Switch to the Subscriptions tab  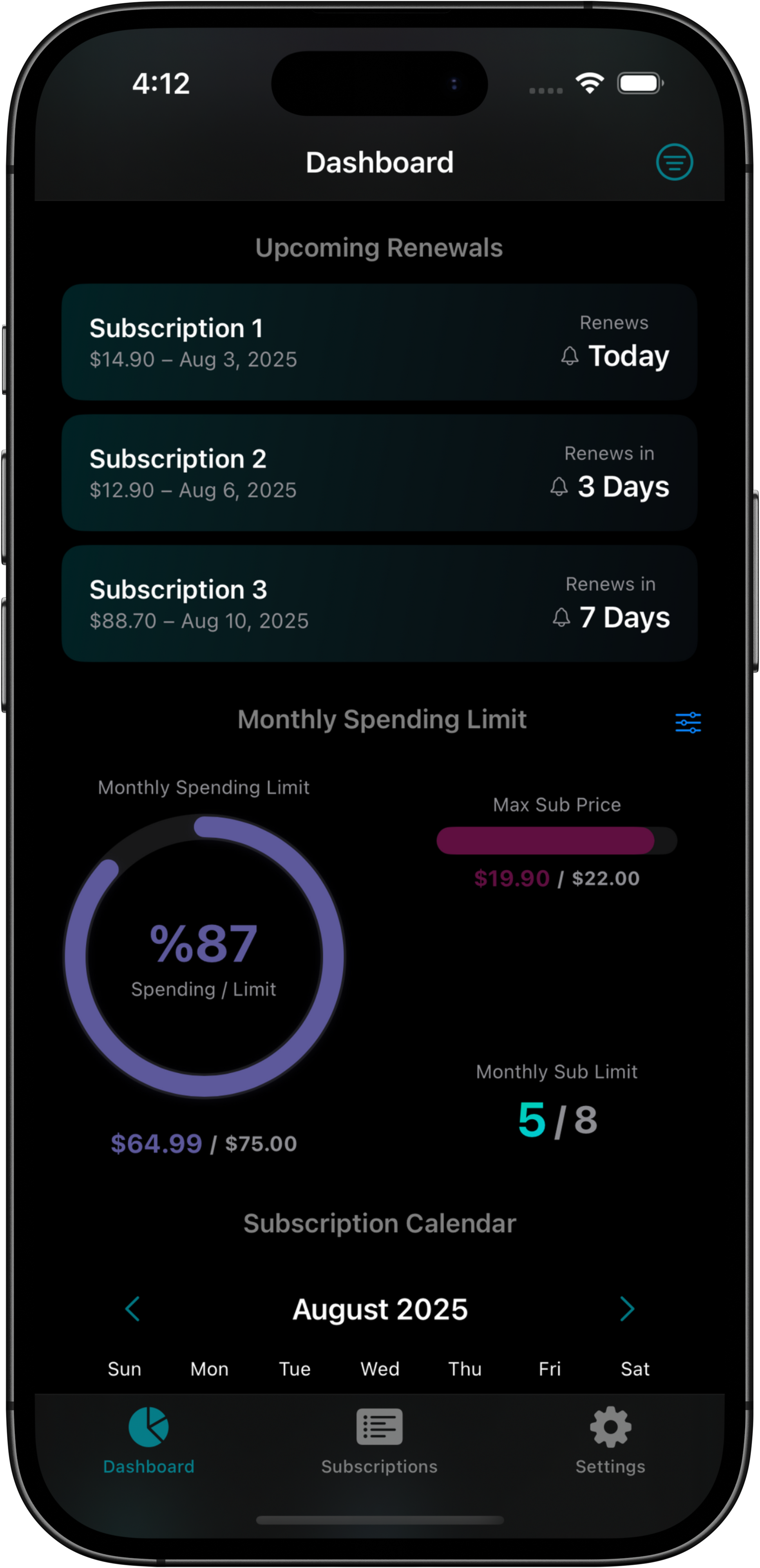[x=379, y=1440]
